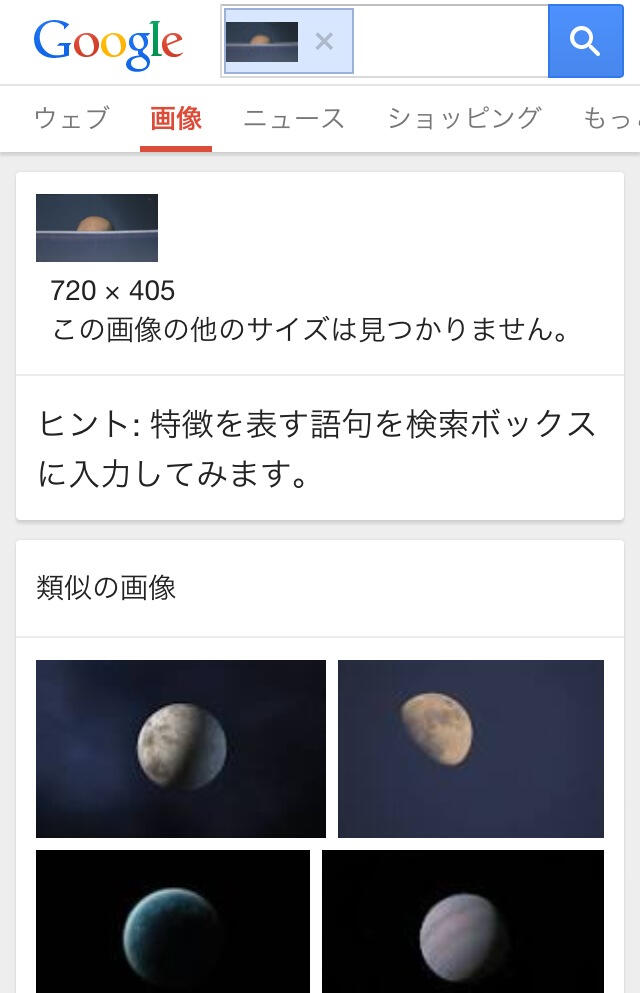
Task: Remove the image chip from the search box
Action: 324,41
